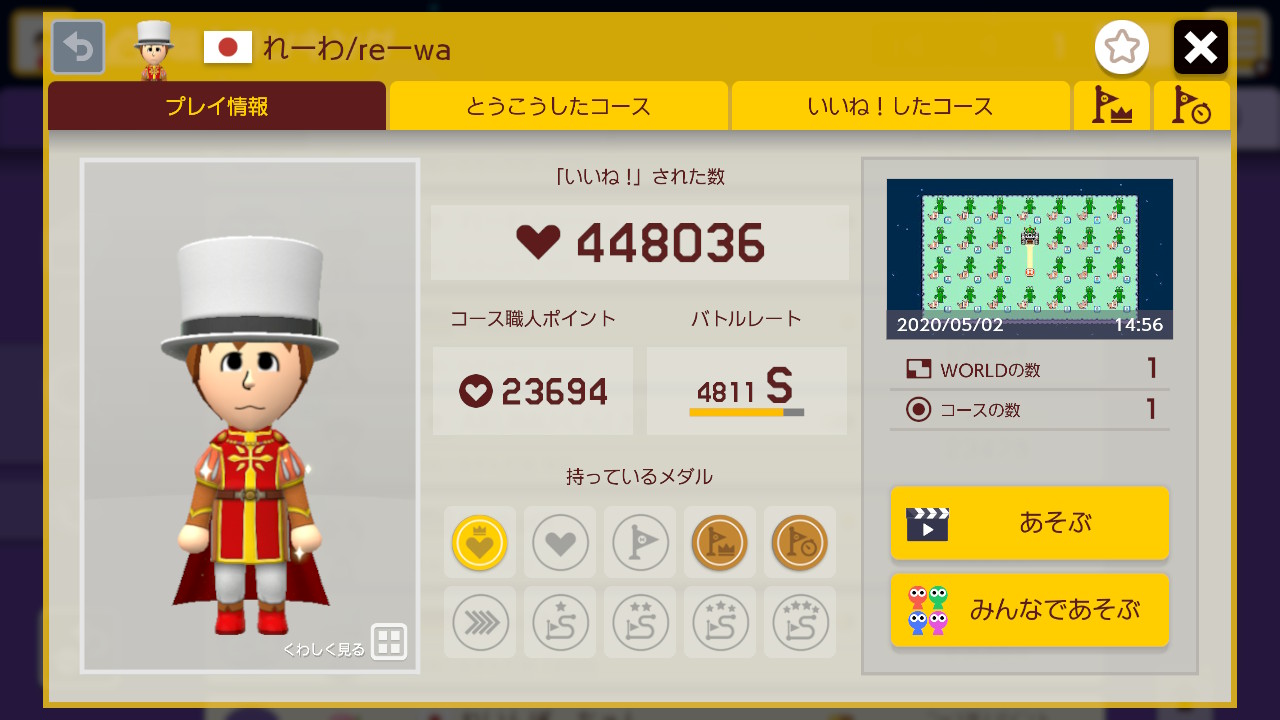This screenshot has width=1280, height=720.
Task: Close the player profile window
Action: 1200,47
